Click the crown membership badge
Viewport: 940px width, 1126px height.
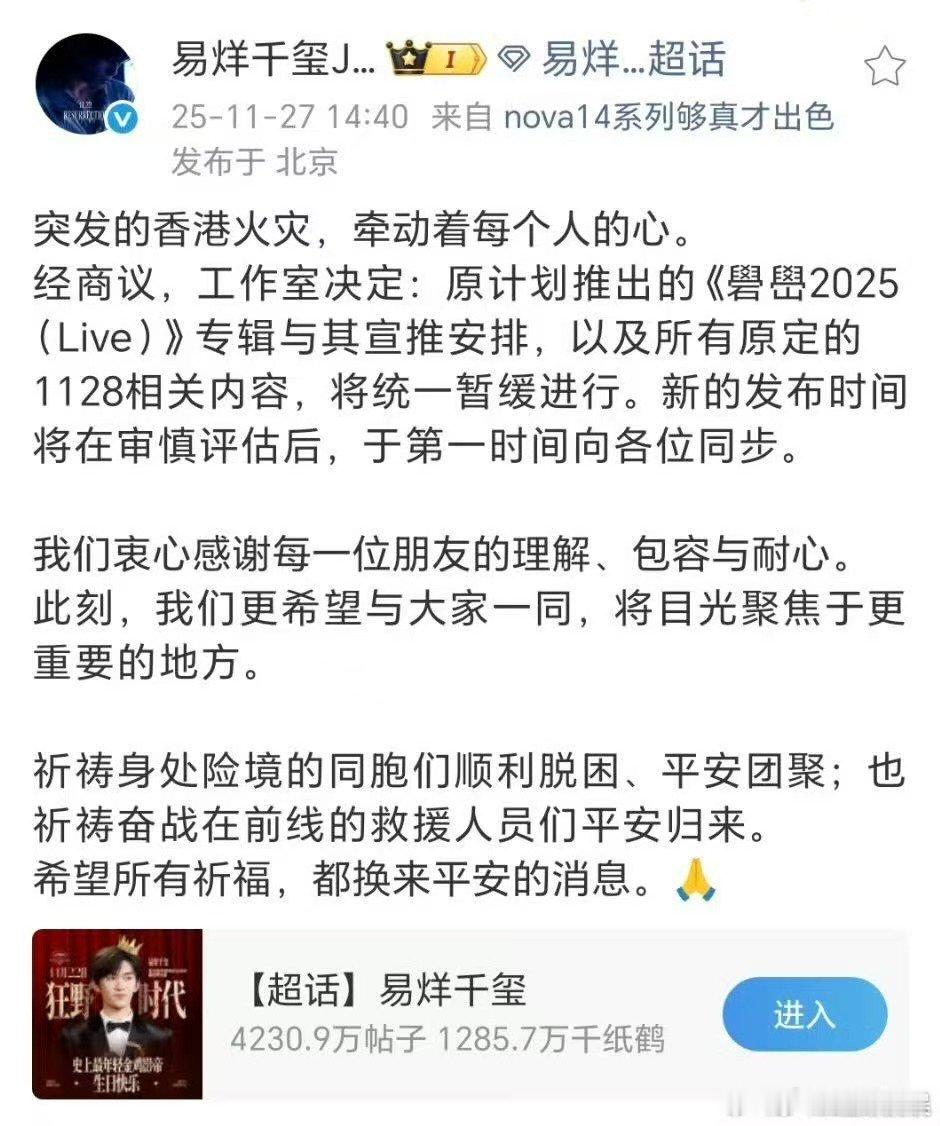[408, 58]
